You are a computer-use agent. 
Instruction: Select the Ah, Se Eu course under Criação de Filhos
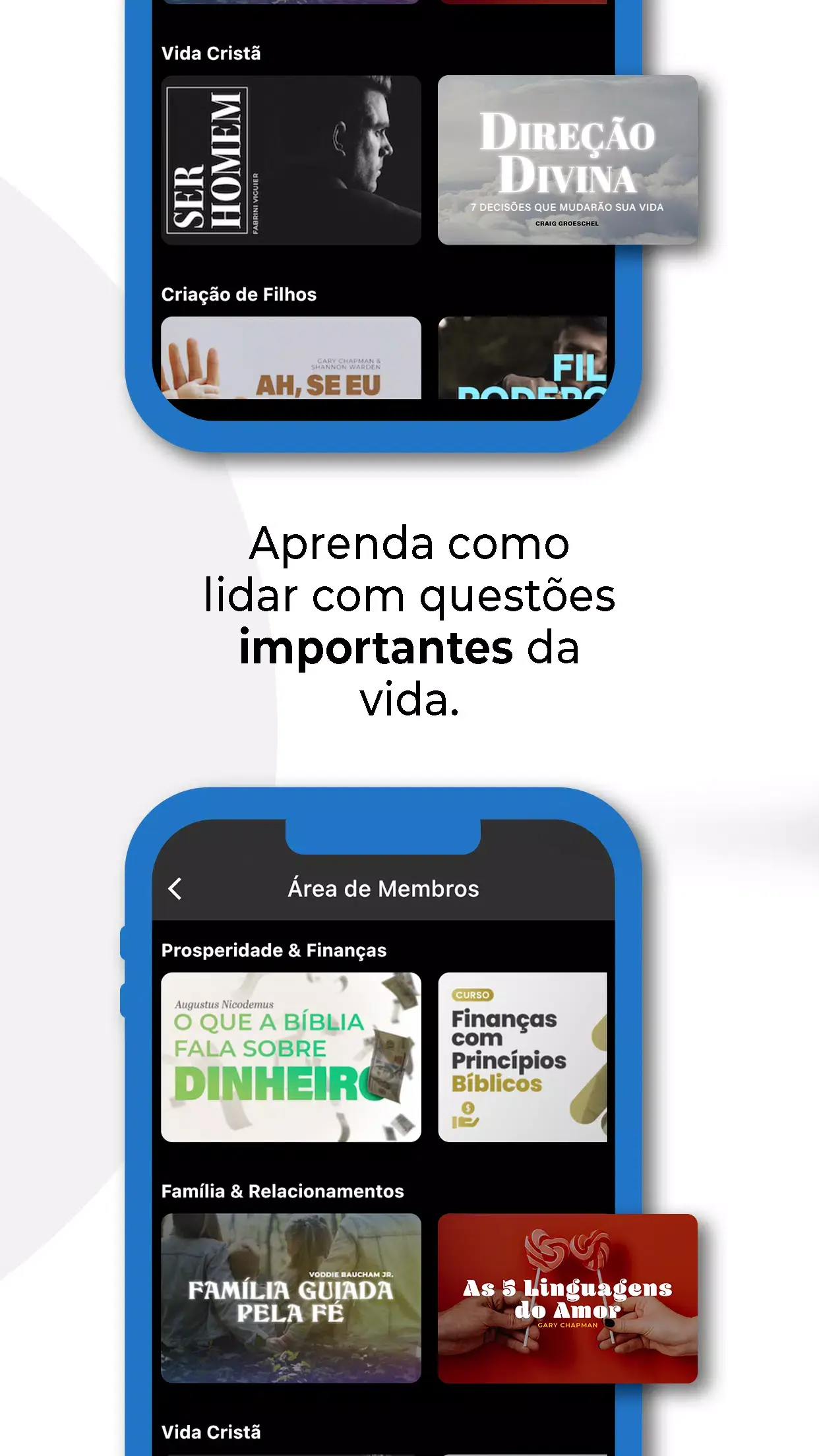(290, 359)
